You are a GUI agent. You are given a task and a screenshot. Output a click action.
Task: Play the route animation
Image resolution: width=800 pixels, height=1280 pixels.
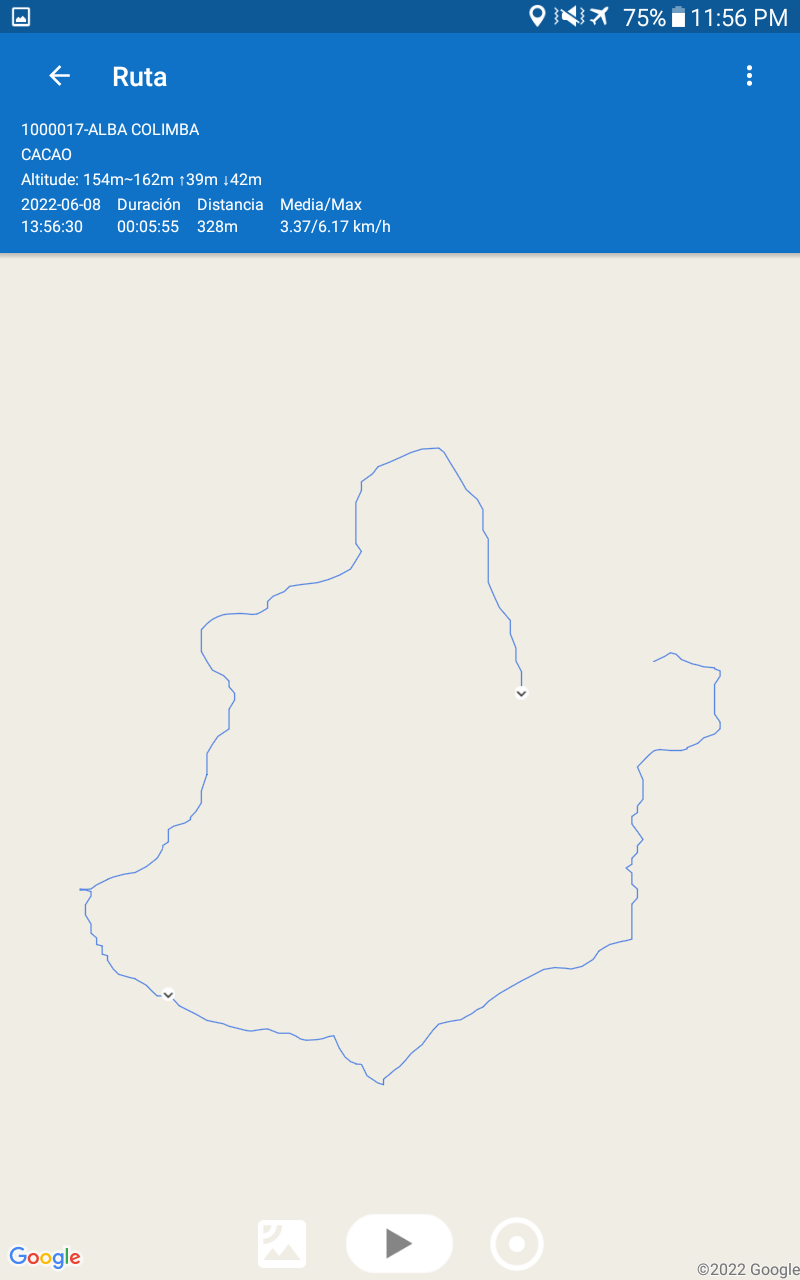(x=399, y=1243)
